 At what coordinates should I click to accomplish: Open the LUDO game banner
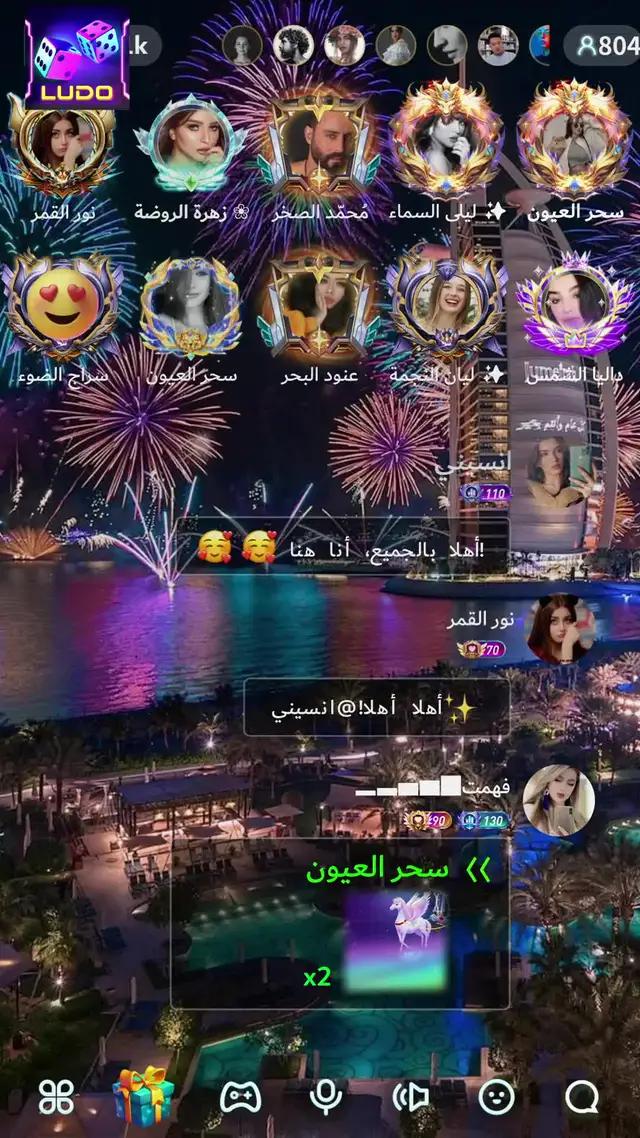pos(77,61)
